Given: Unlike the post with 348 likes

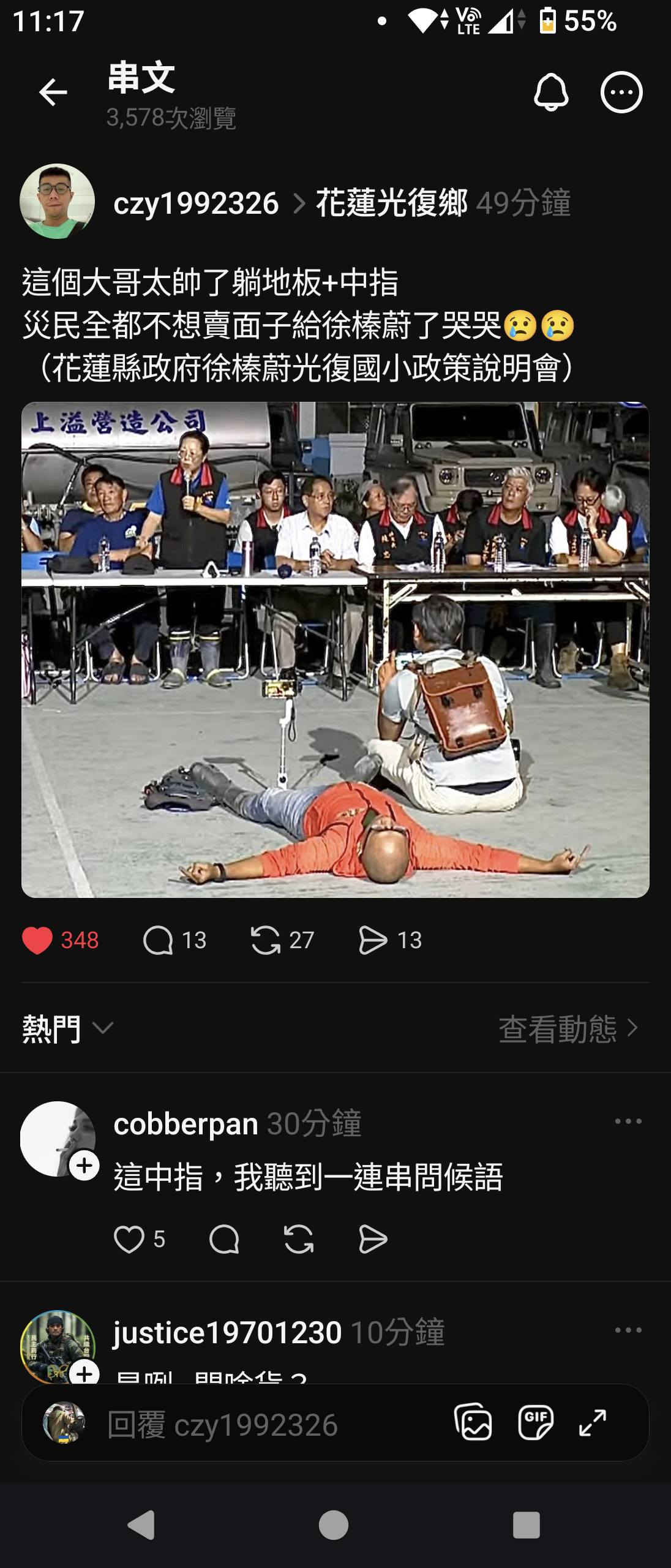Looking at the screenshot, I should pyautogui.click(x=37, y=940).
